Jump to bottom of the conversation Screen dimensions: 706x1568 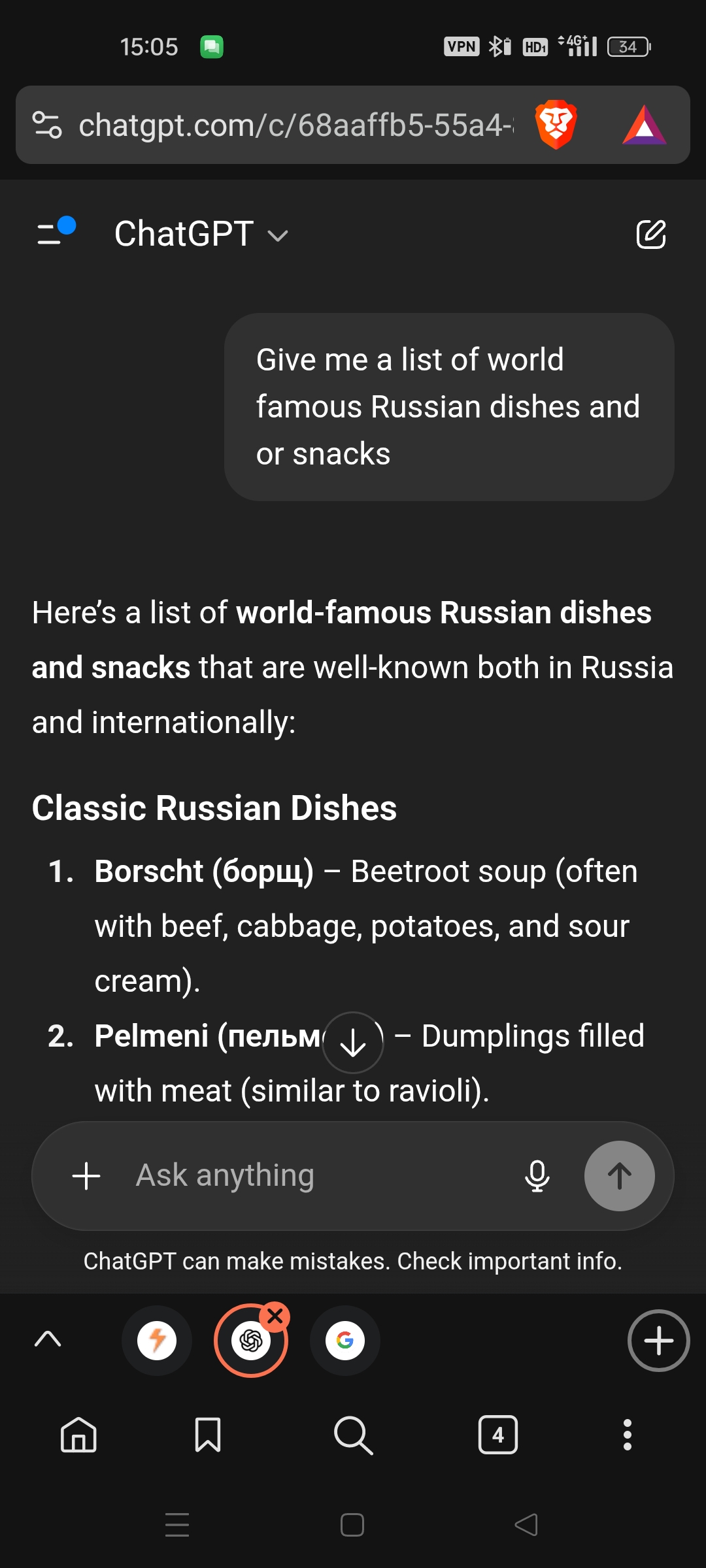353,1042
